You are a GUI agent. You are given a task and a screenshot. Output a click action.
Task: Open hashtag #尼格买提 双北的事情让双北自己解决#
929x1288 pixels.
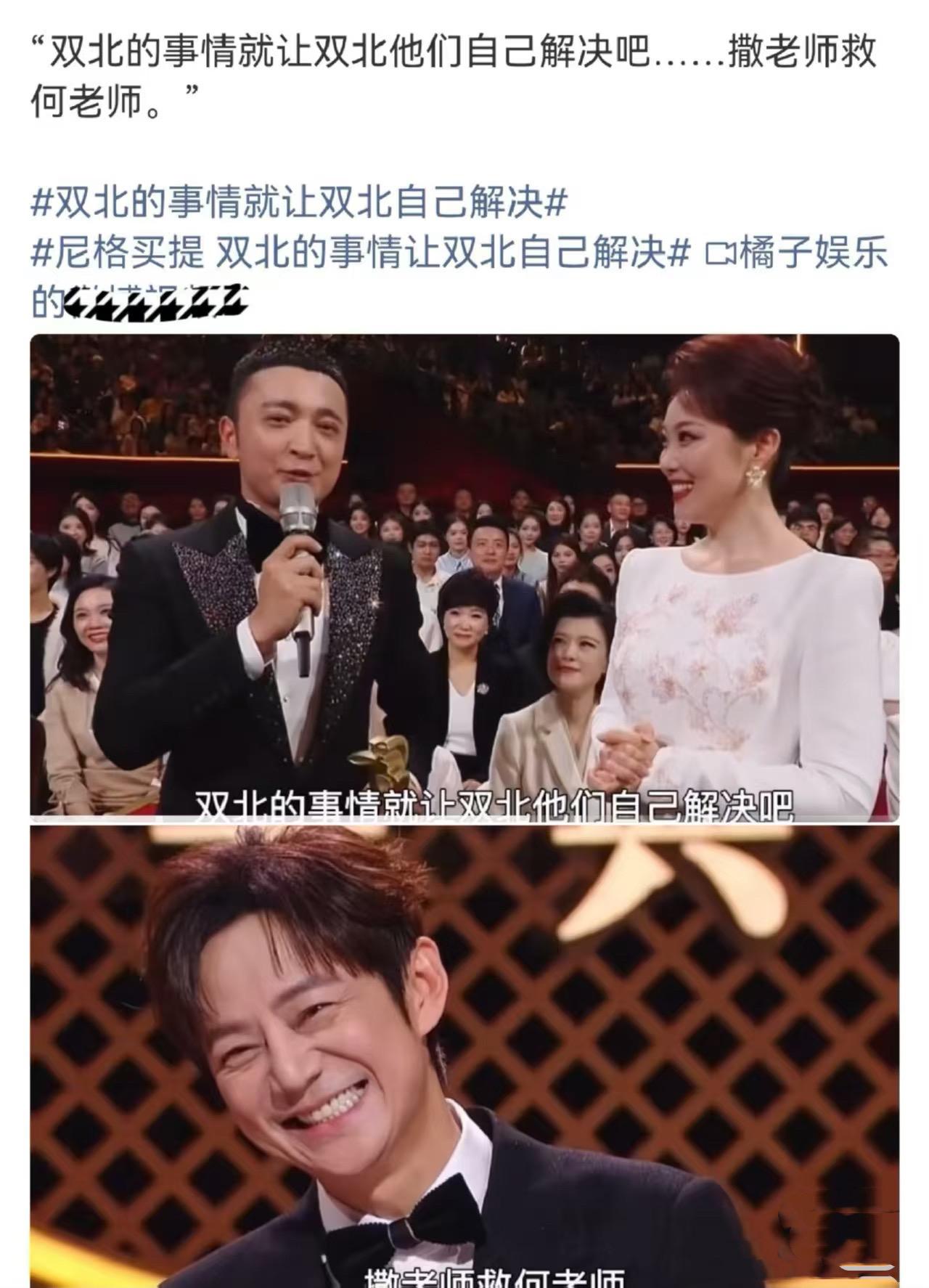click(359, 253)
